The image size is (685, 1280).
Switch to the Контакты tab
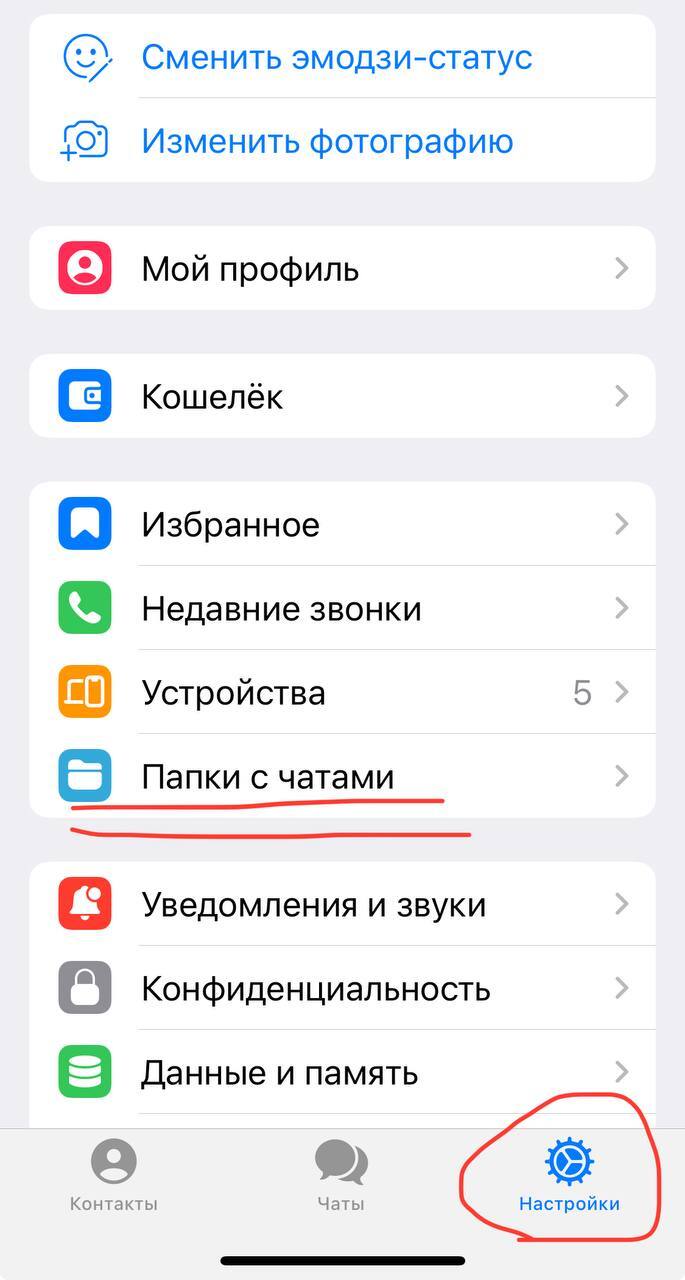pos(114,1177)
